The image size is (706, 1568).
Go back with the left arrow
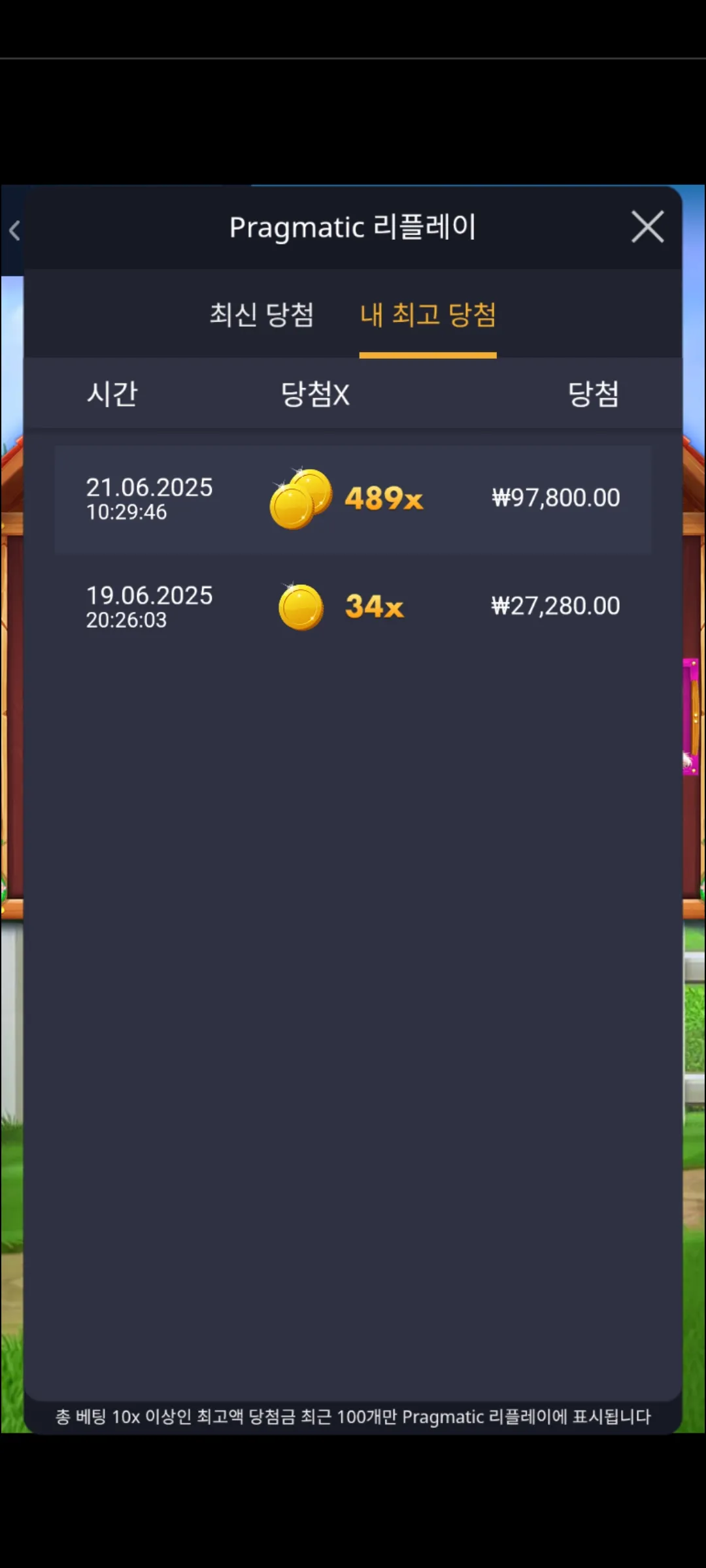click(x=14, y=230)
